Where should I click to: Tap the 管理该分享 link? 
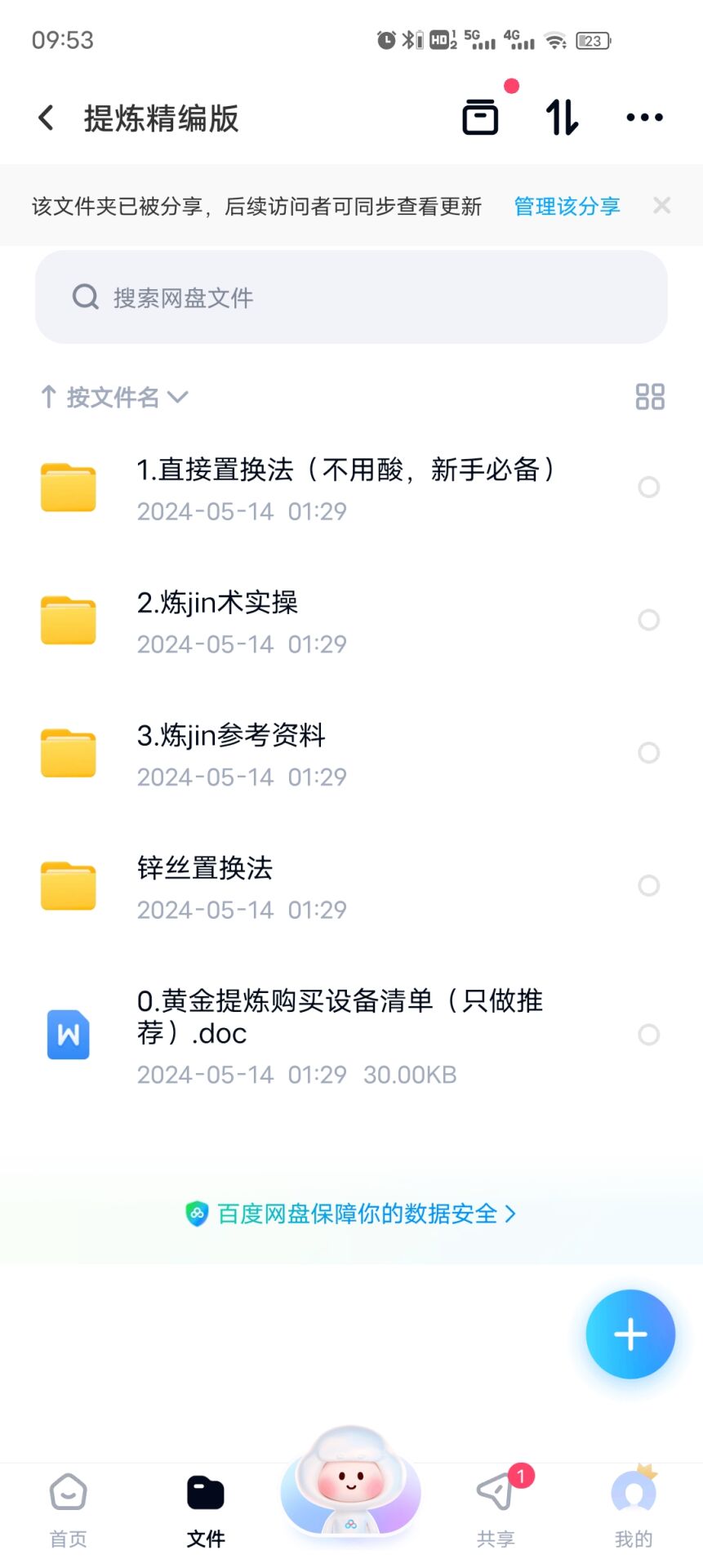point(566,206)
